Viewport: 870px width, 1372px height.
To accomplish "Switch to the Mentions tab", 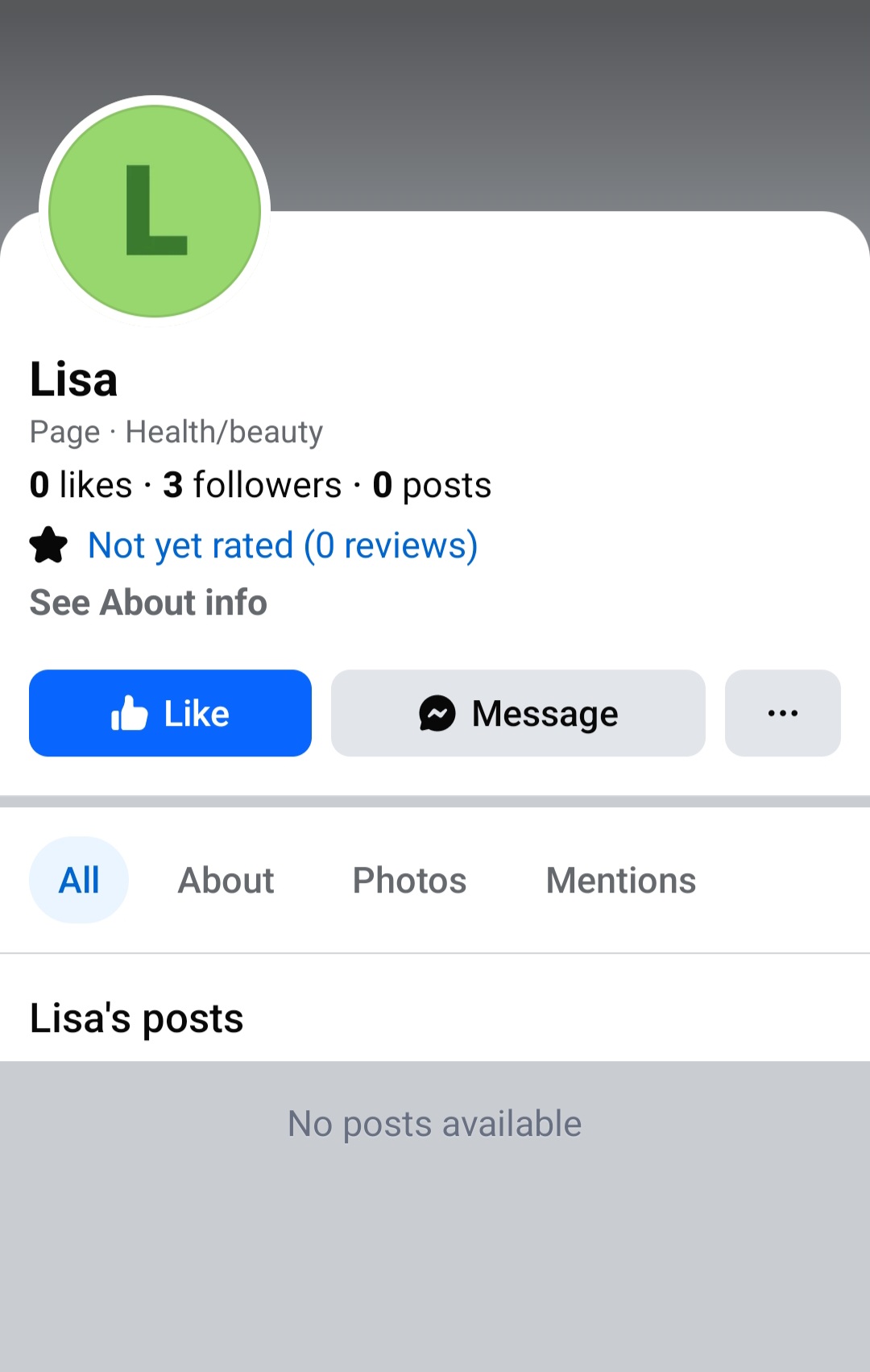I will point(620,880).
